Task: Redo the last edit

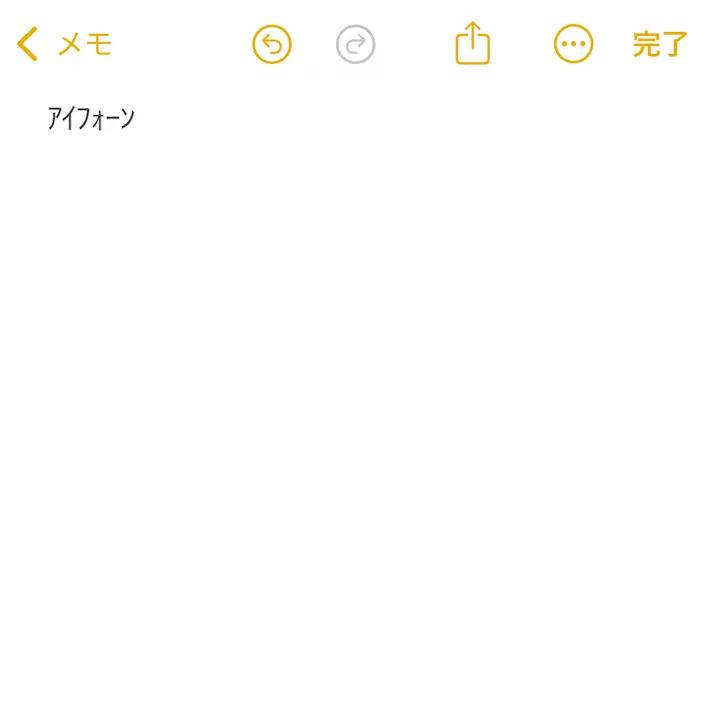Action: coord(355,44)
